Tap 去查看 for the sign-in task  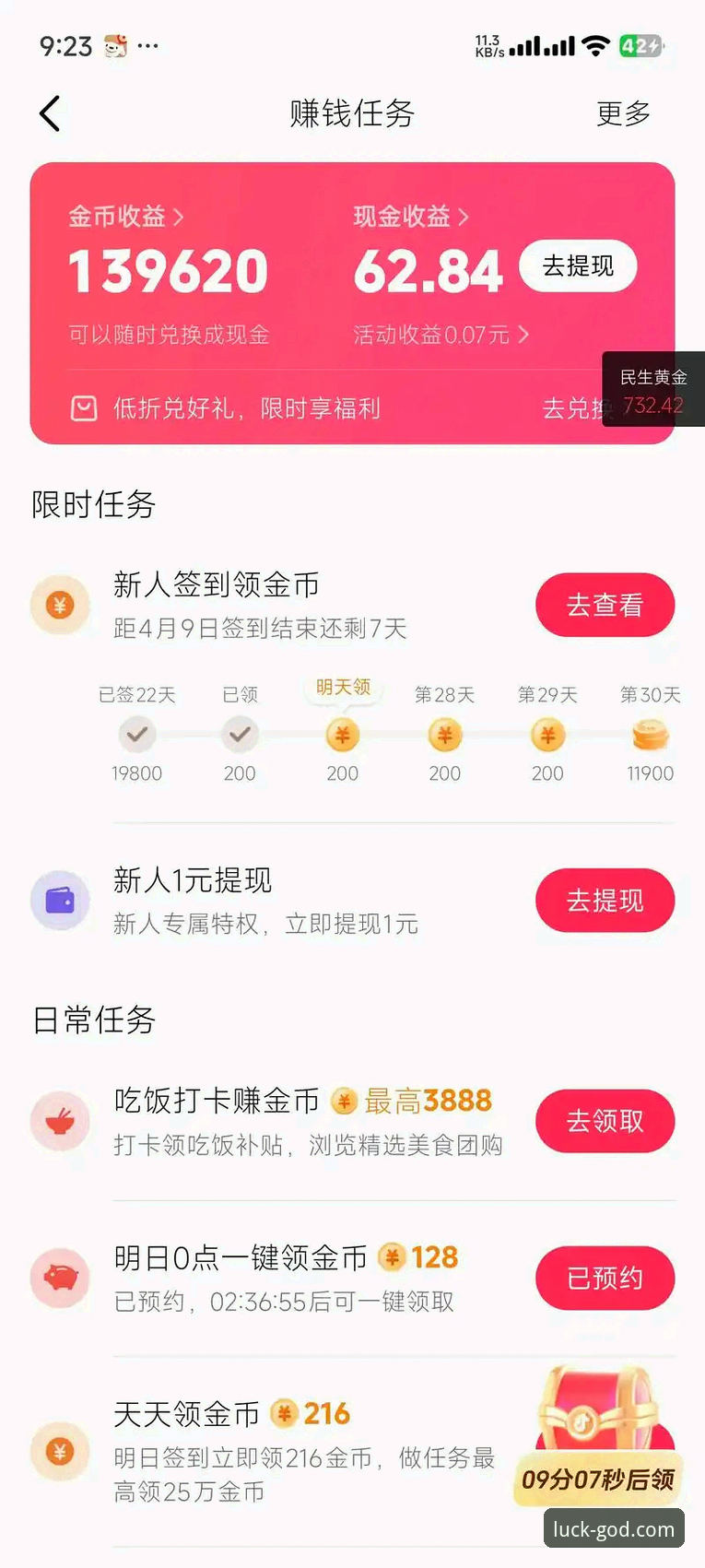[x=605, y=605]
